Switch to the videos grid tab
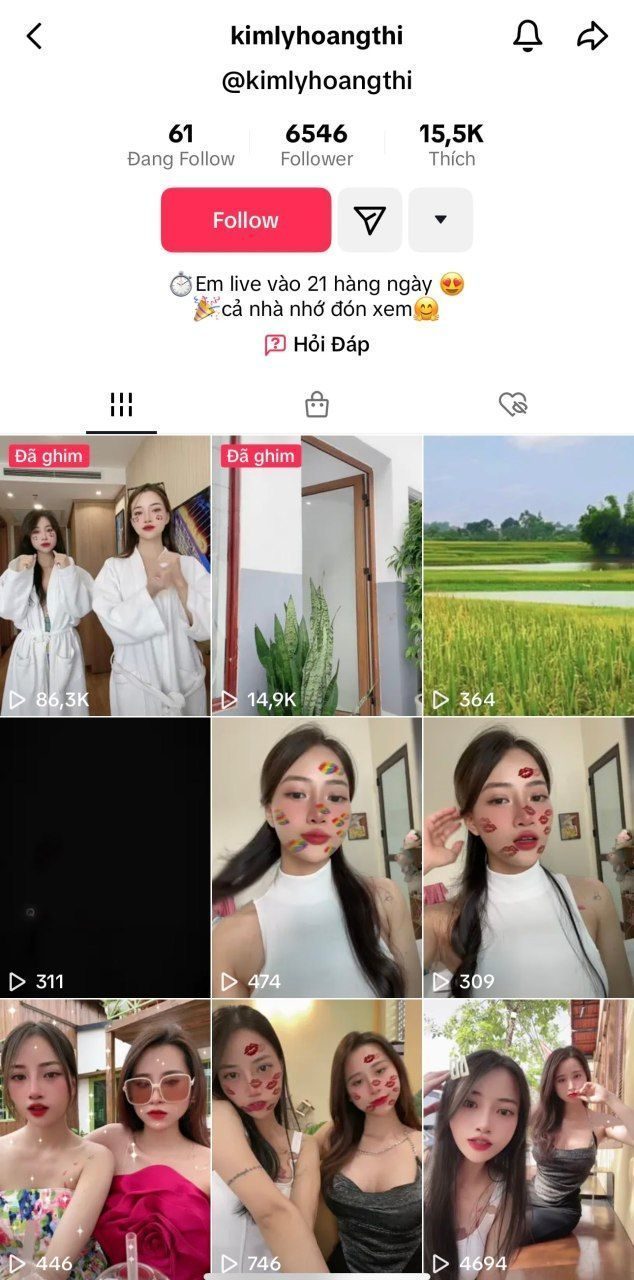The image size is (634, 1280). (x=121, y=404)
